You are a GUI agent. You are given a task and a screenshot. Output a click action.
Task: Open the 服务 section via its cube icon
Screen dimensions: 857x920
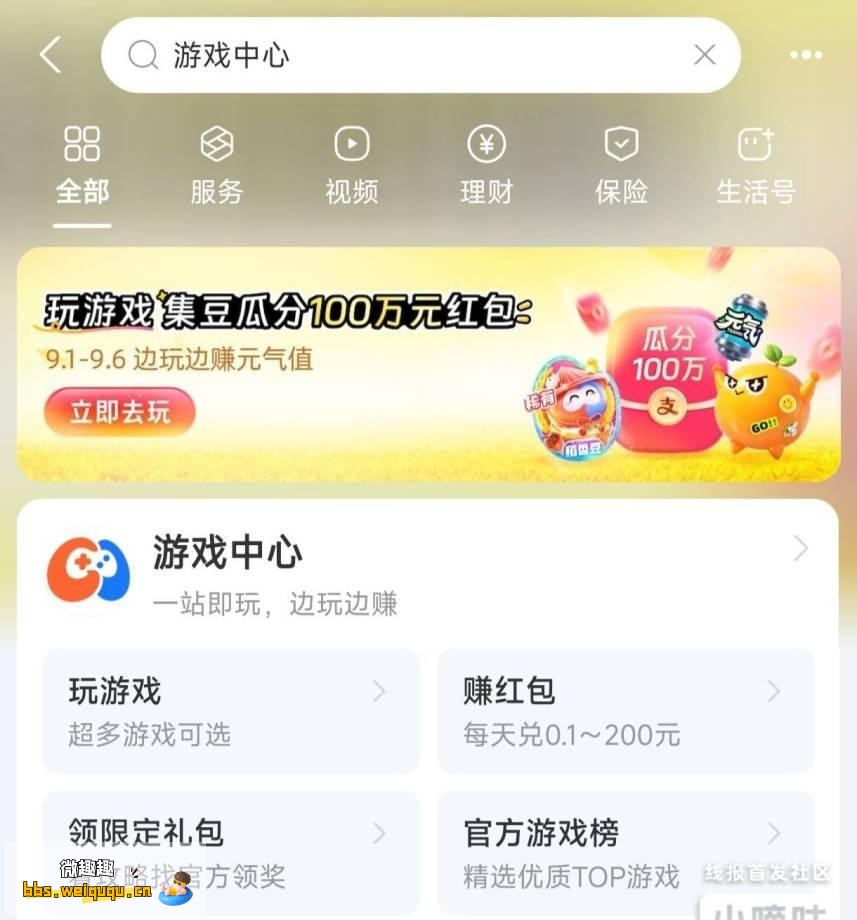[x=216, y=144]
